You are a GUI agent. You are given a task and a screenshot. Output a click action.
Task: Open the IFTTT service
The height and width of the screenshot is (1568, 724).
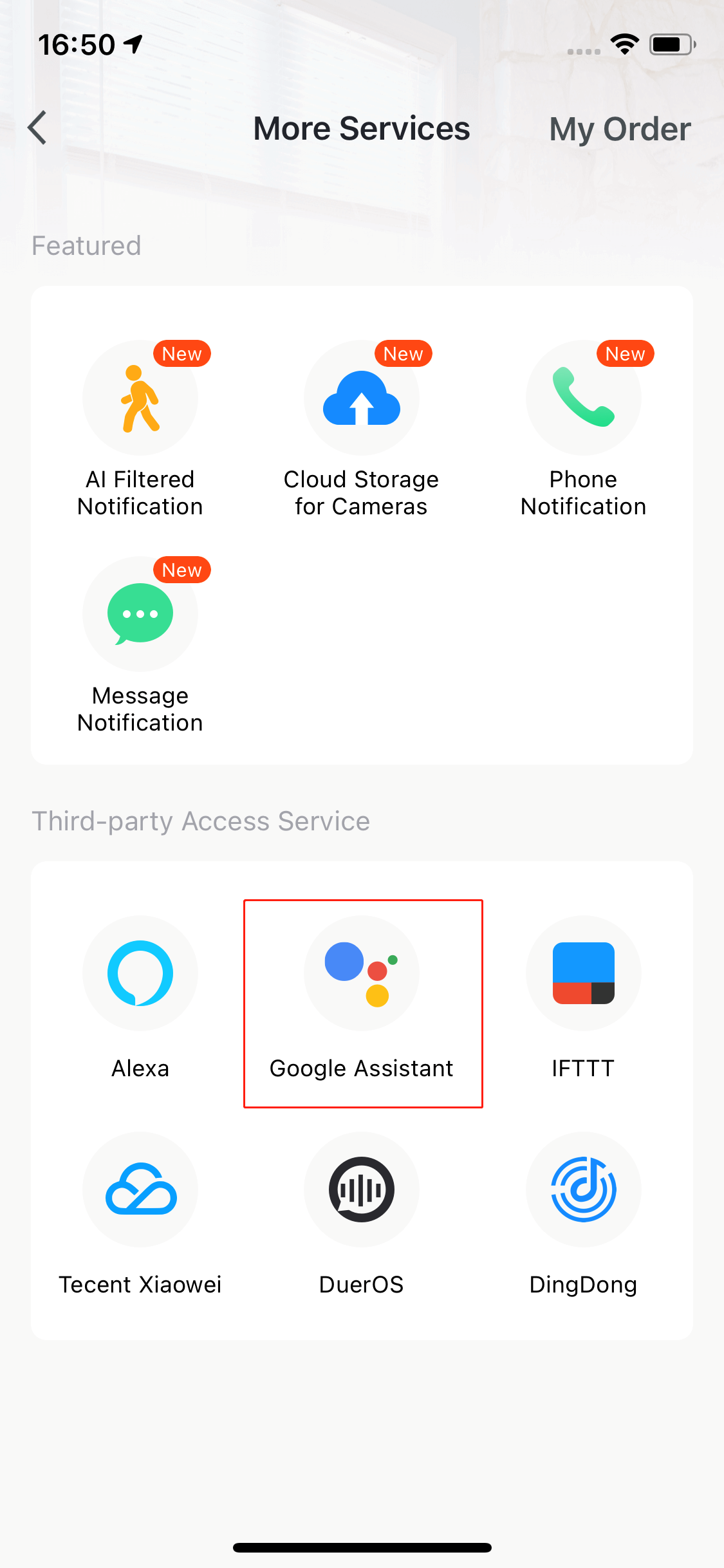584,998
